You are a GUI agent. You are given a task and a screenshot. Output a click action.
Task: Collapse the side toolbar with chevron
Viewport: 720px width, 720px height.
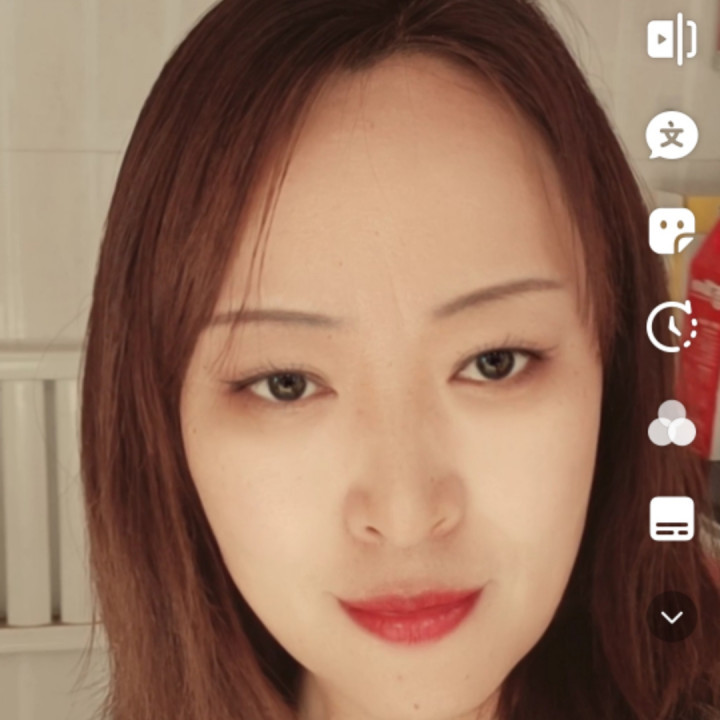click(672, 617)
